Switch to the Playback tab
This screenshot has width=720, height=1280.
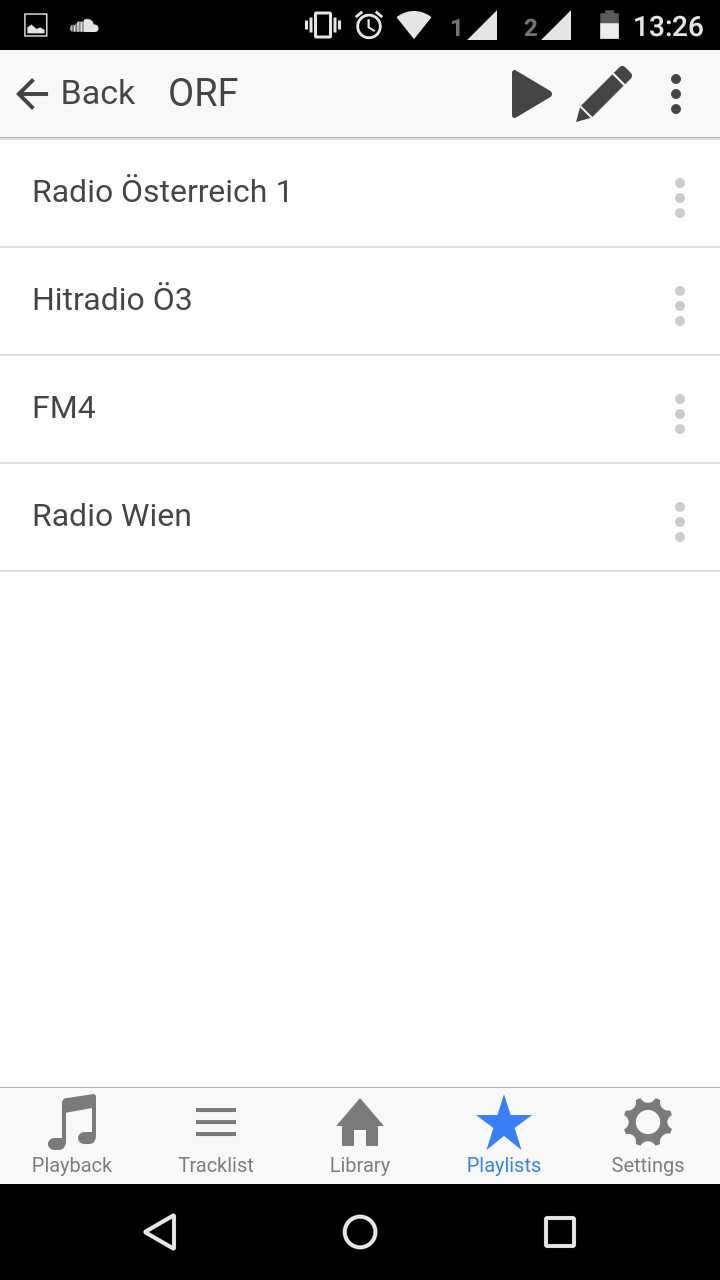click(72, 1136)
